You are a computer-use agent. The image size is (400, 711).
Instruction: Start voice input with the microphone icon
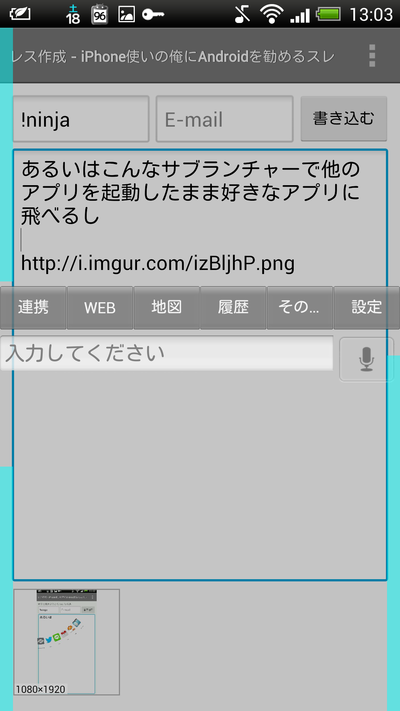coord(366,359)
